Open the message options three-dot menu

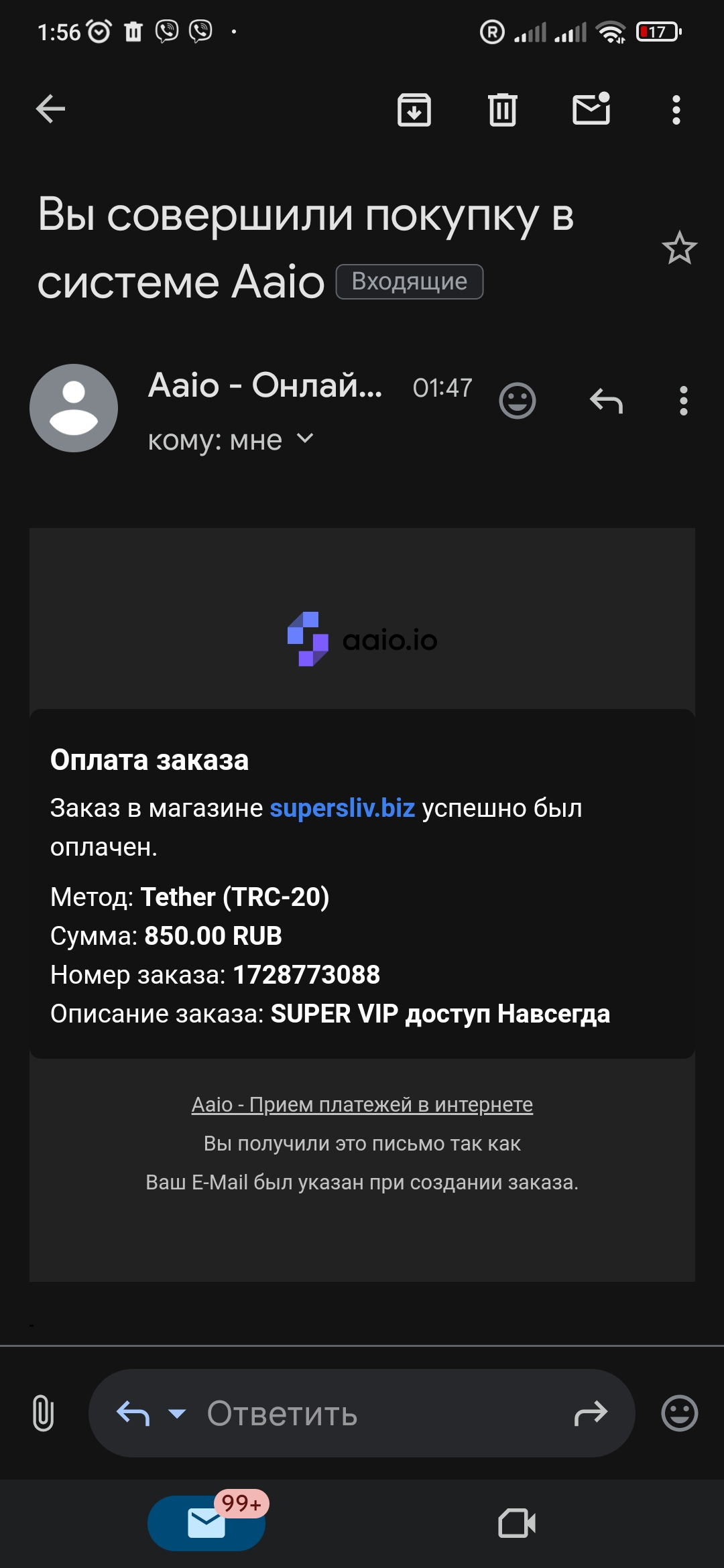(683, 401)
